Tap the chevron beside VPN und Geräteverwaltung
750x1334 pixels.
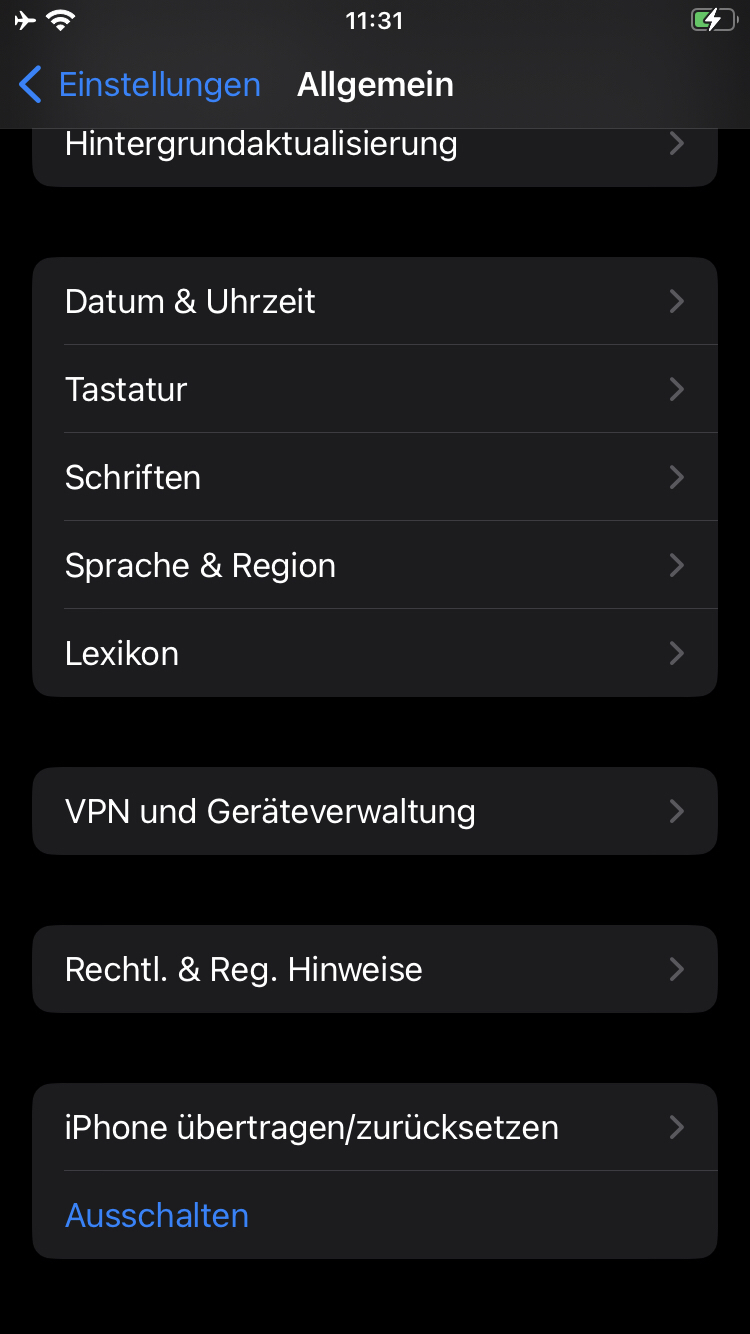[x=676, y=811]
